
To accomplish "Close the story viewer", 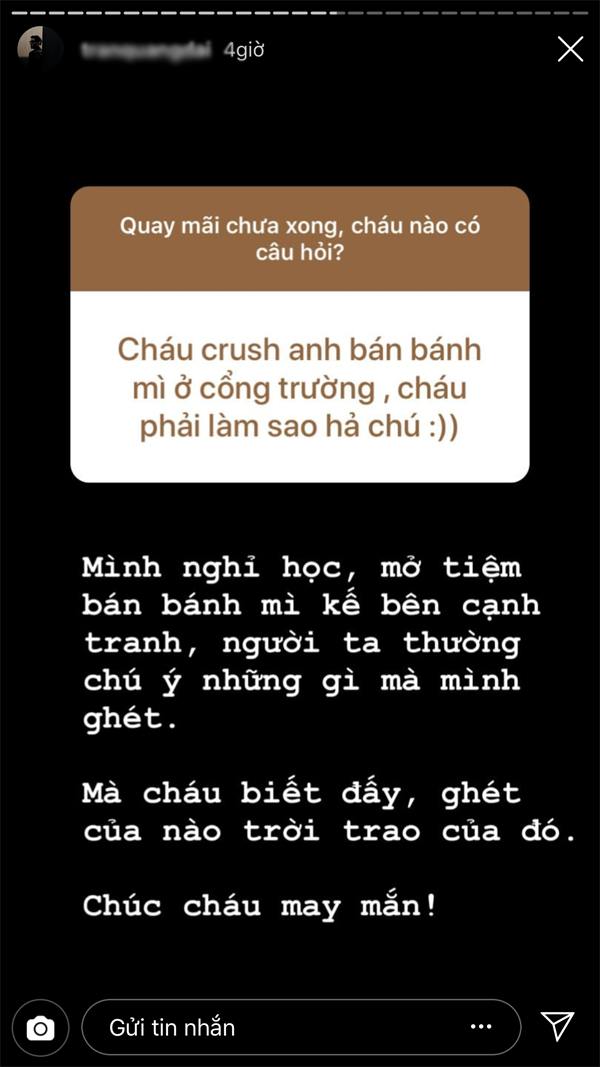I will (570, 49).
